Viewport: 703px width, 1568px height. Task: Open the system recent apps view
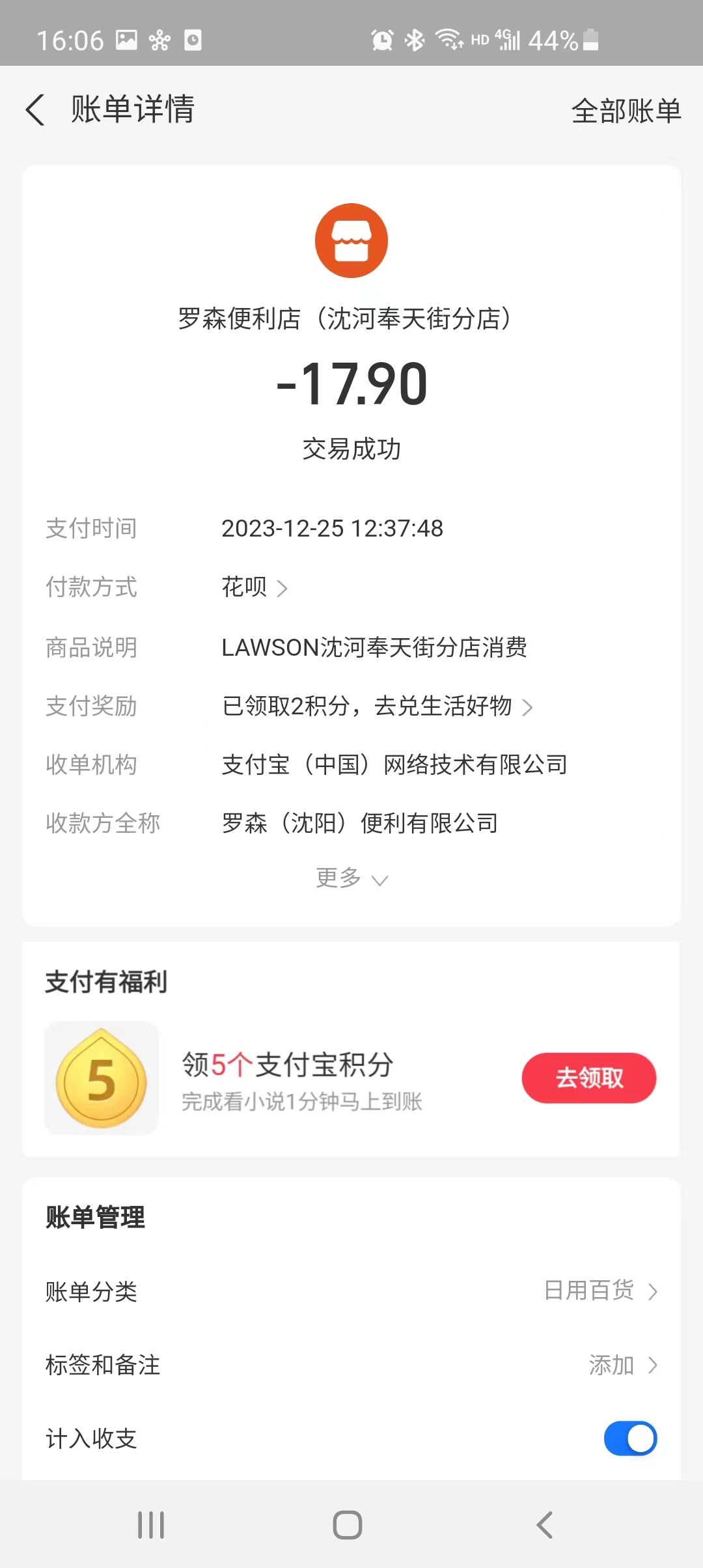point(151,1525)
